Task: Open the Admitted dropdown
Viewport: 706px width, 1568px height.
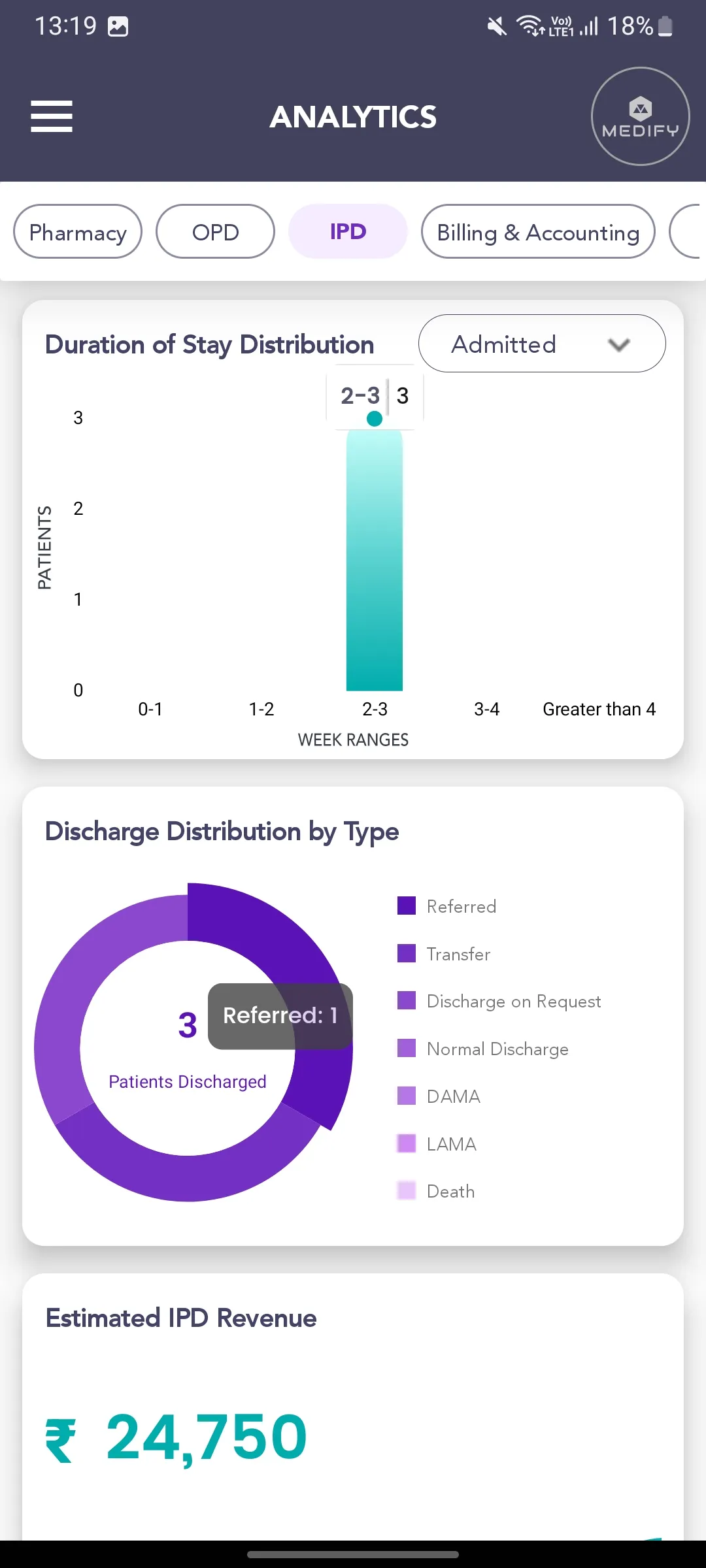Action: click(541, 344)
